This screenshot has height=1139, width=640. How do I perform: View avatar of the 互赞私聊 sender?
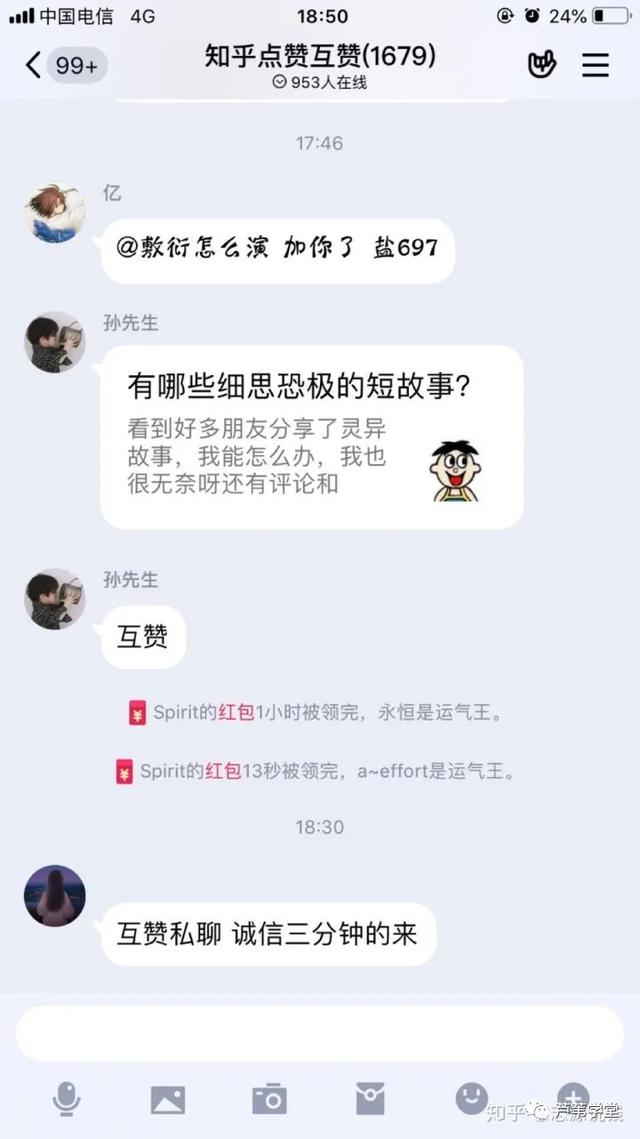click(54, 896)
